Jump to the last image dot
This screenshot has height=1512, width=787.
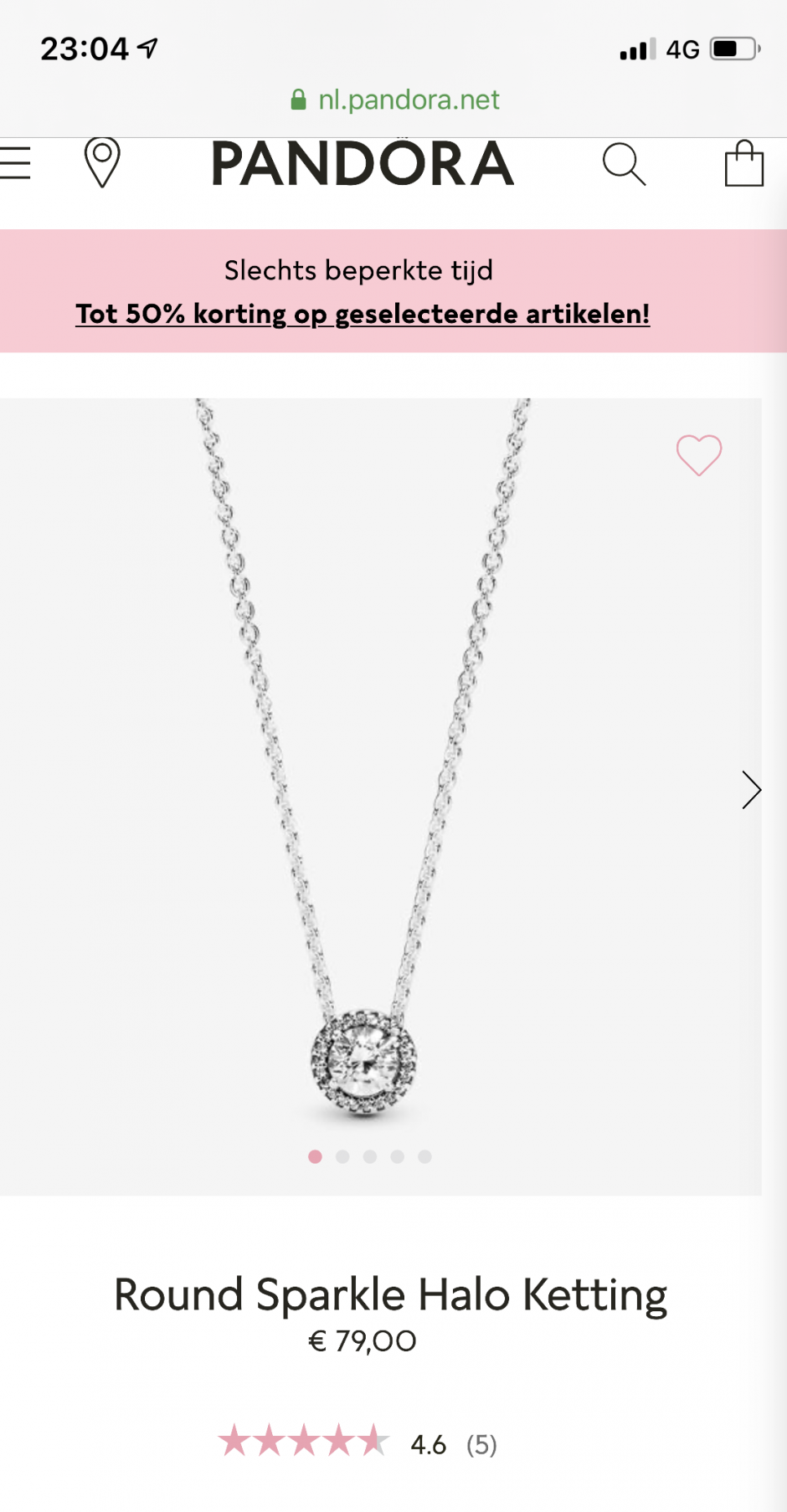tap(425, 1156)
